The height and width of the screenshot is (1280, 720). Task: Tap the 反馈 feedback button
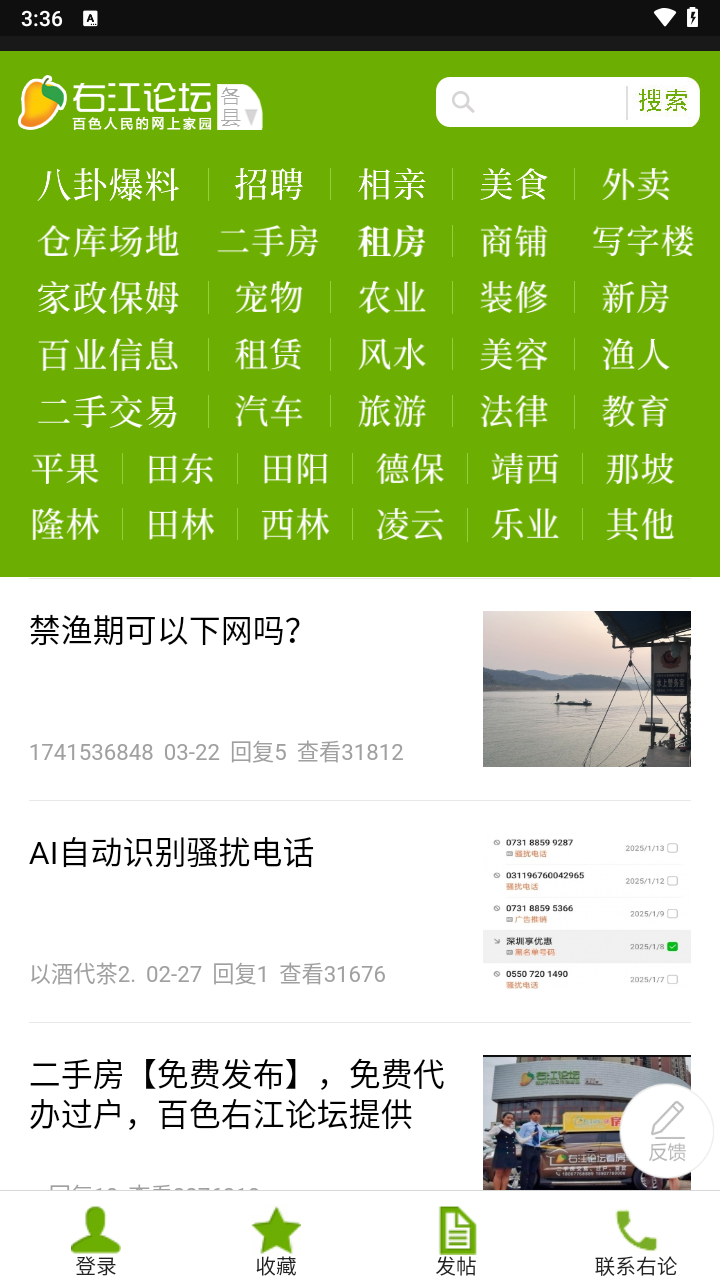tap(667, 1131)
